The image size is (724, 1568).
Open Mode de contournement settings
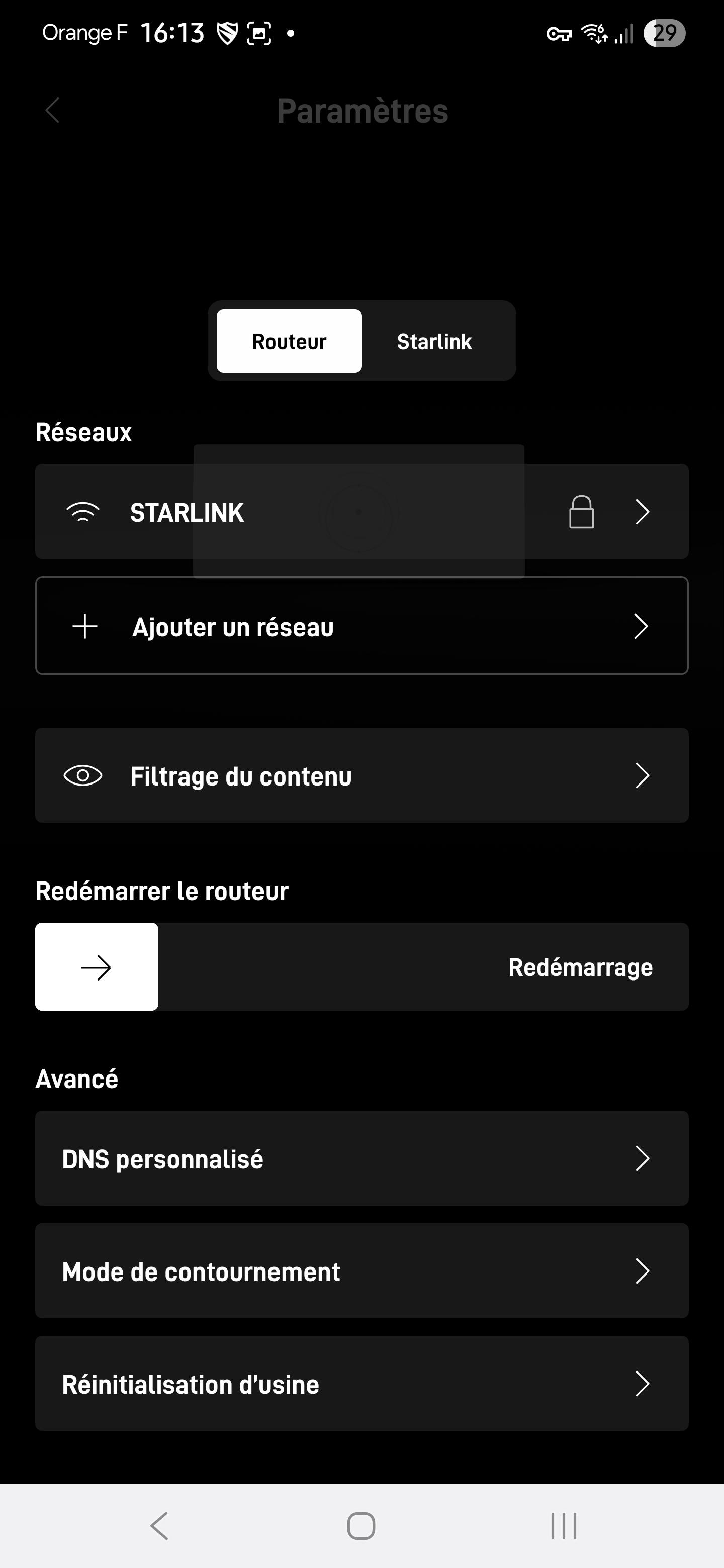pos(361,1271)
